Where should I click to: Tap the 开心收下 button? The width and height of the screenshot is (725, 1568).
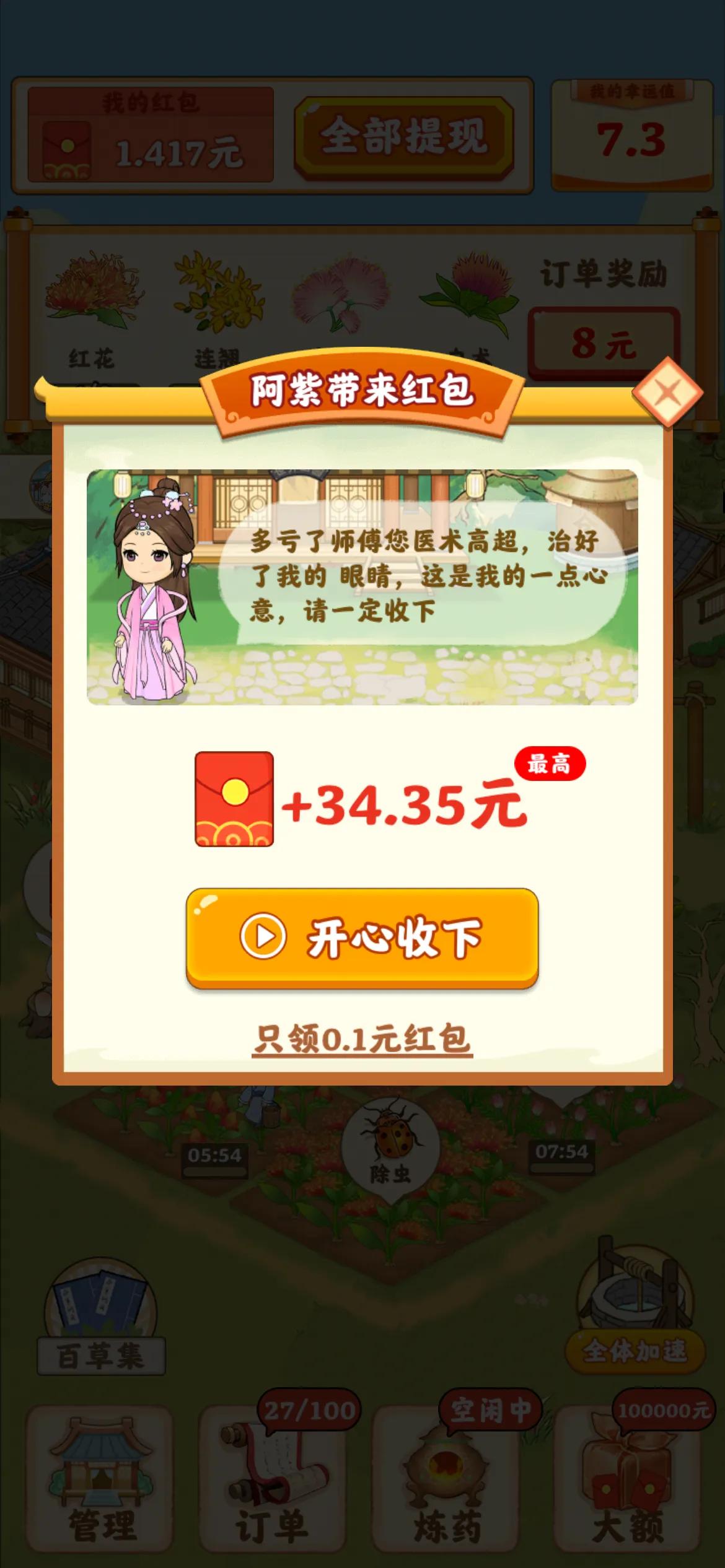point(362,937)
